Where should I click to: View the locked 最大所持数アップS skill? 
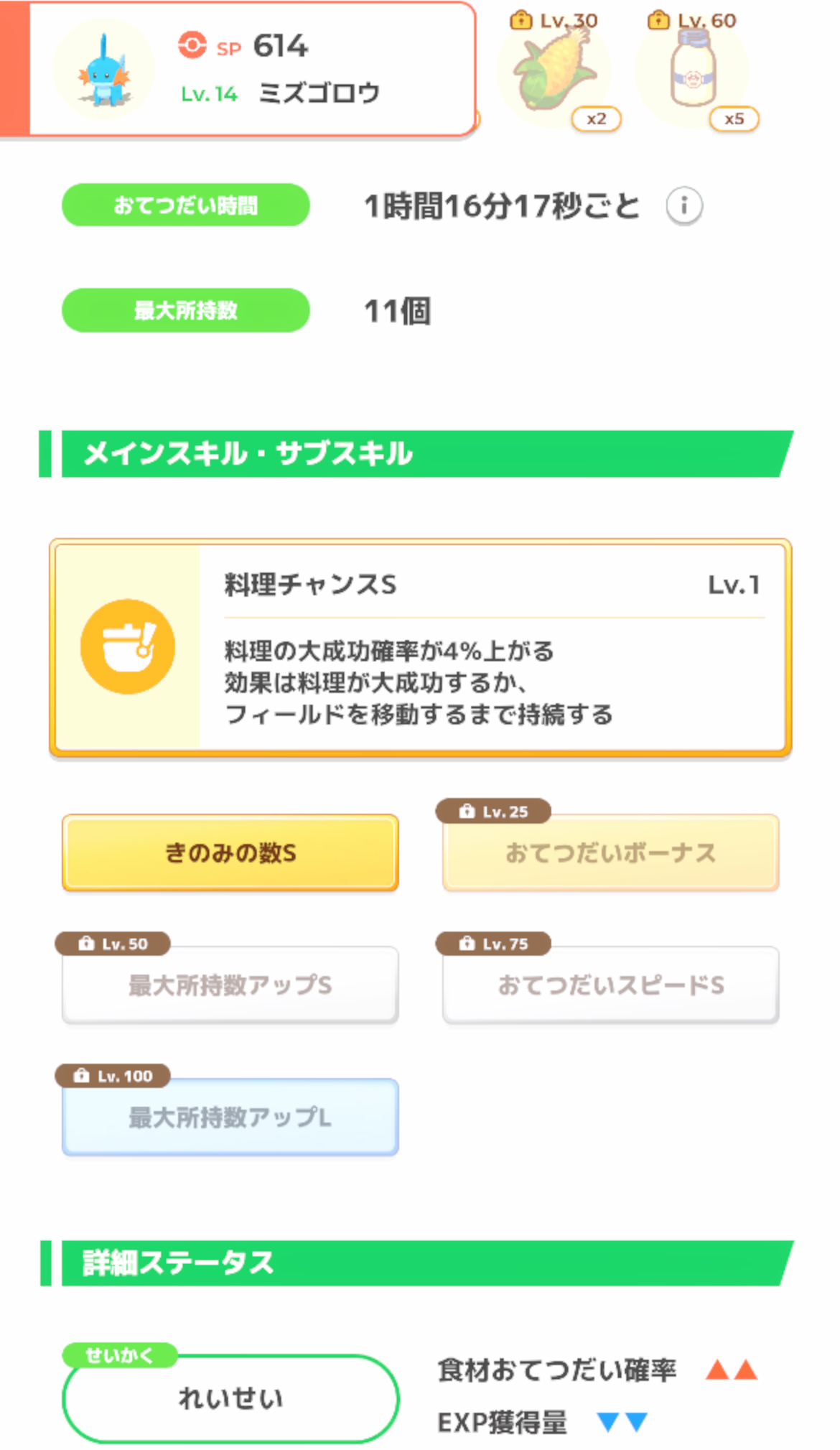[230, 985]
